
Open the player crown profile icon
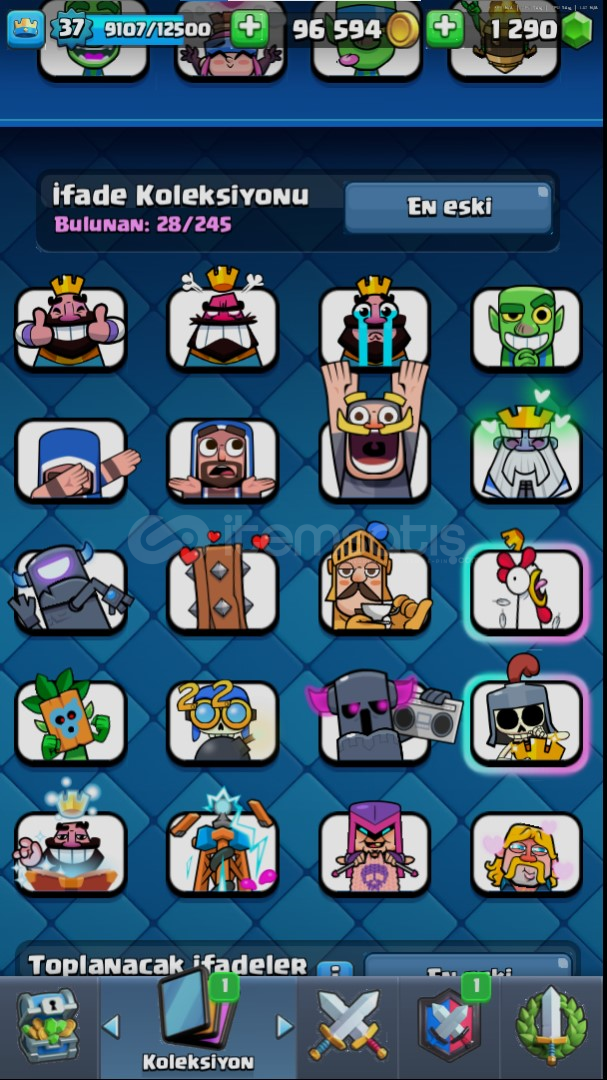click(x=26, y=29)
